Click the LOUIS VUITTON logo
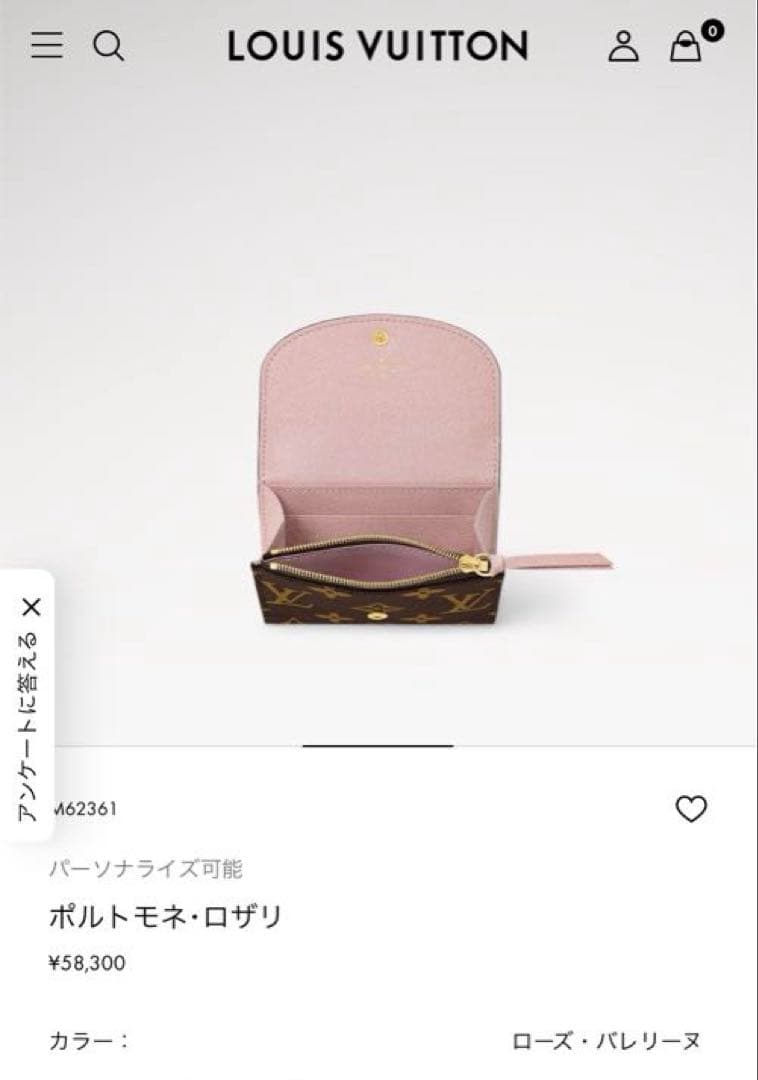 point(378,43)
